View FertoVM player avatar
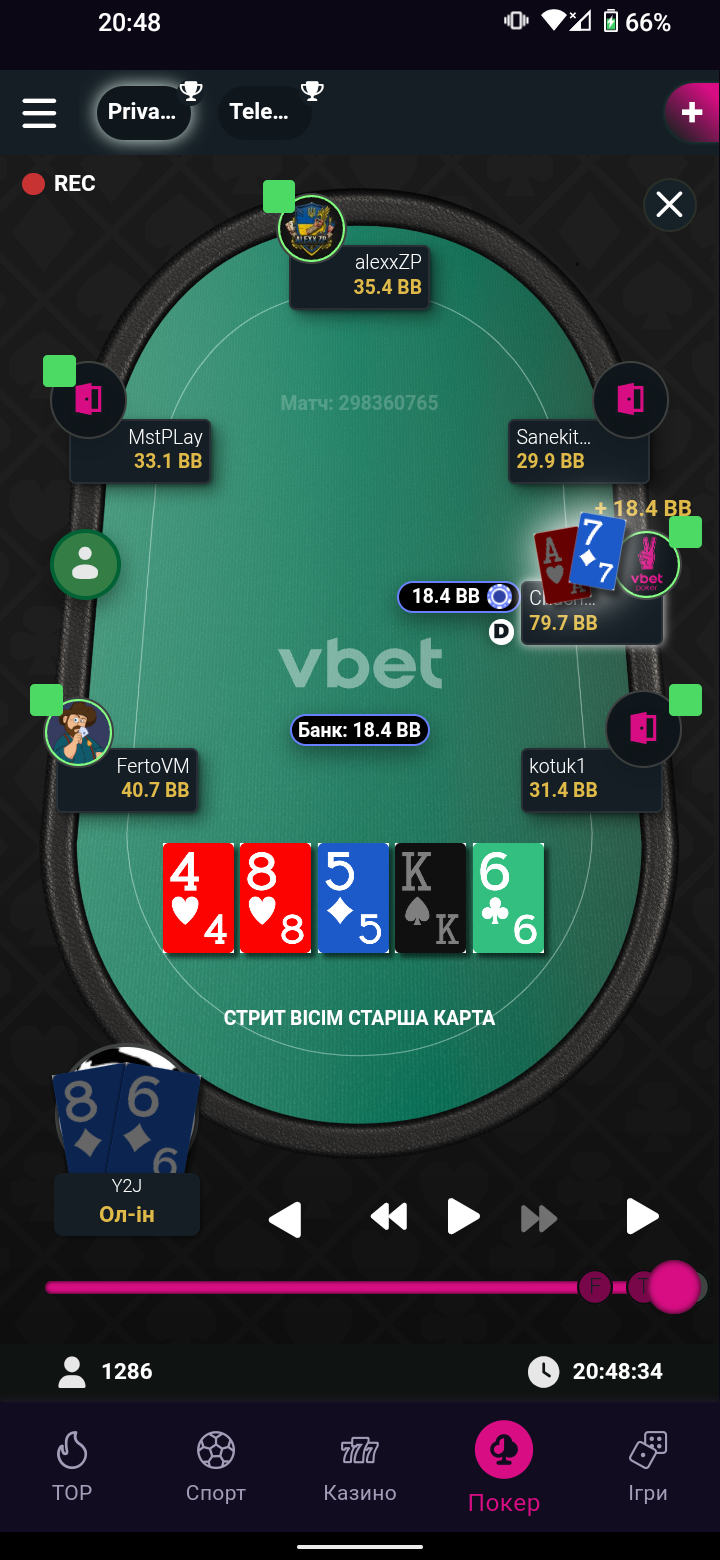Viewport: 720px width, 1560px height. point(79,732)
